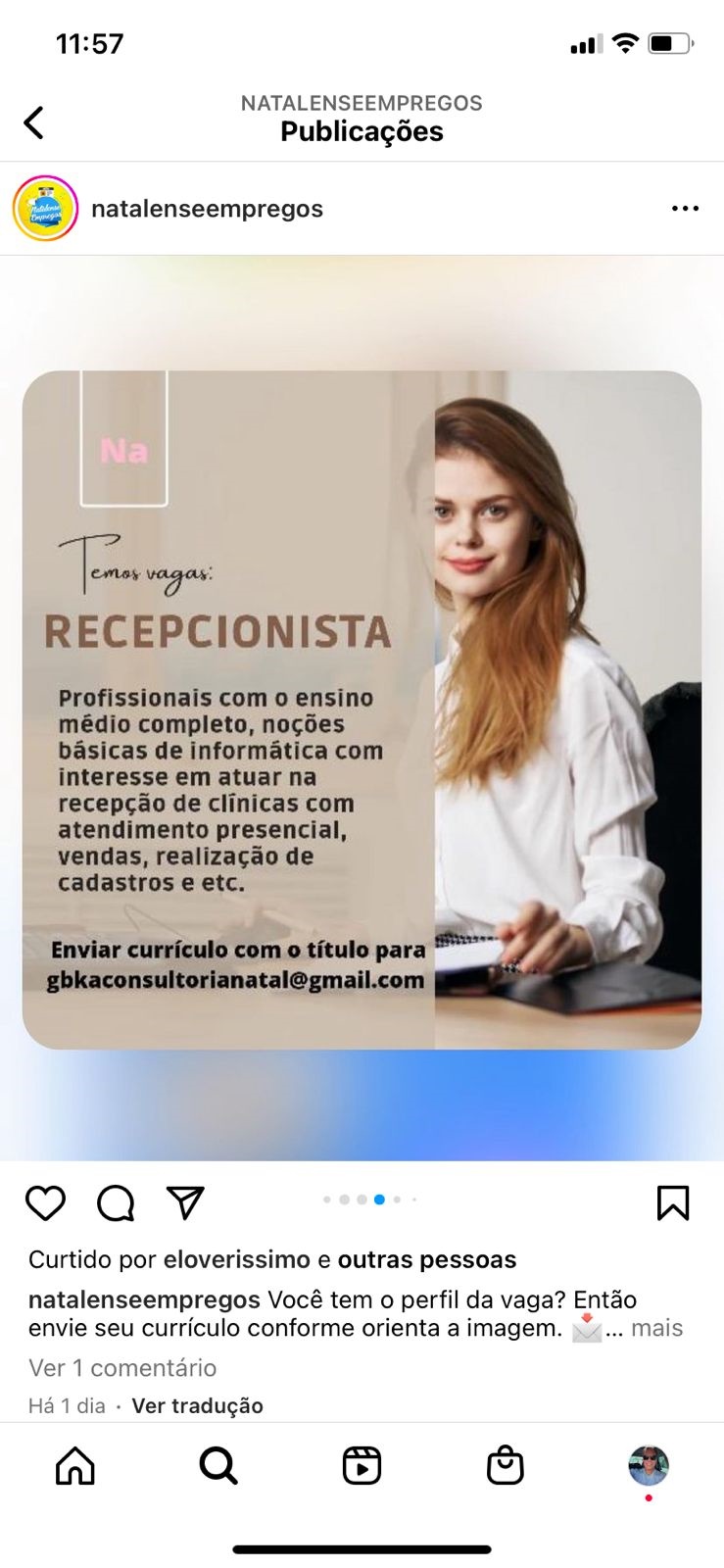Open the three-dot post options menu
Screen dimensions: 724x1568
pos(685,209)
